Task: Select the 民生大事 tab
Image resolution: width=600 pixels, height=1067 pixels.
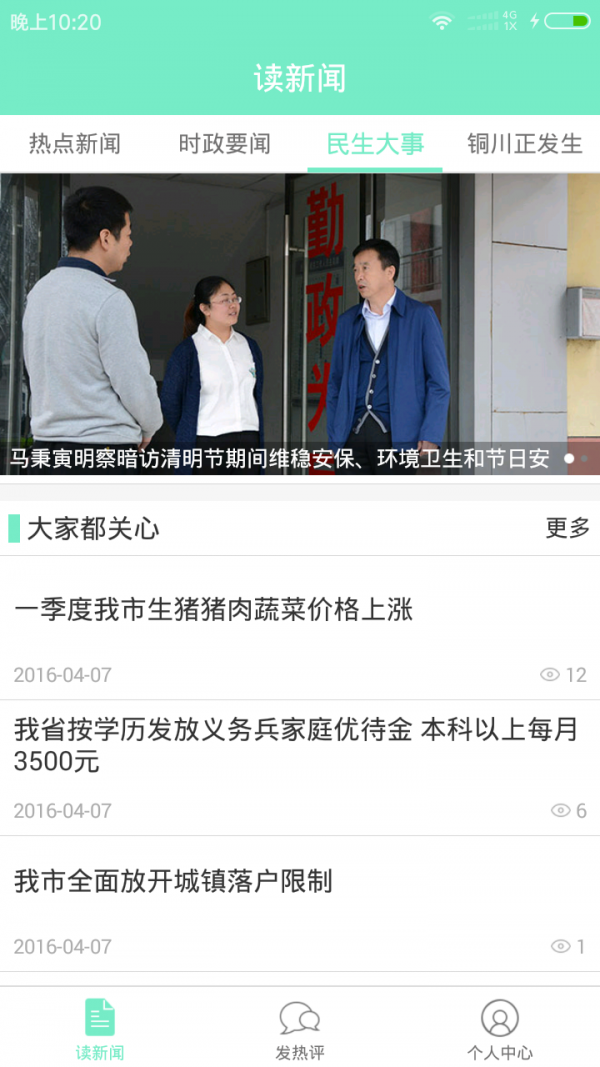Action: (375, 144)
